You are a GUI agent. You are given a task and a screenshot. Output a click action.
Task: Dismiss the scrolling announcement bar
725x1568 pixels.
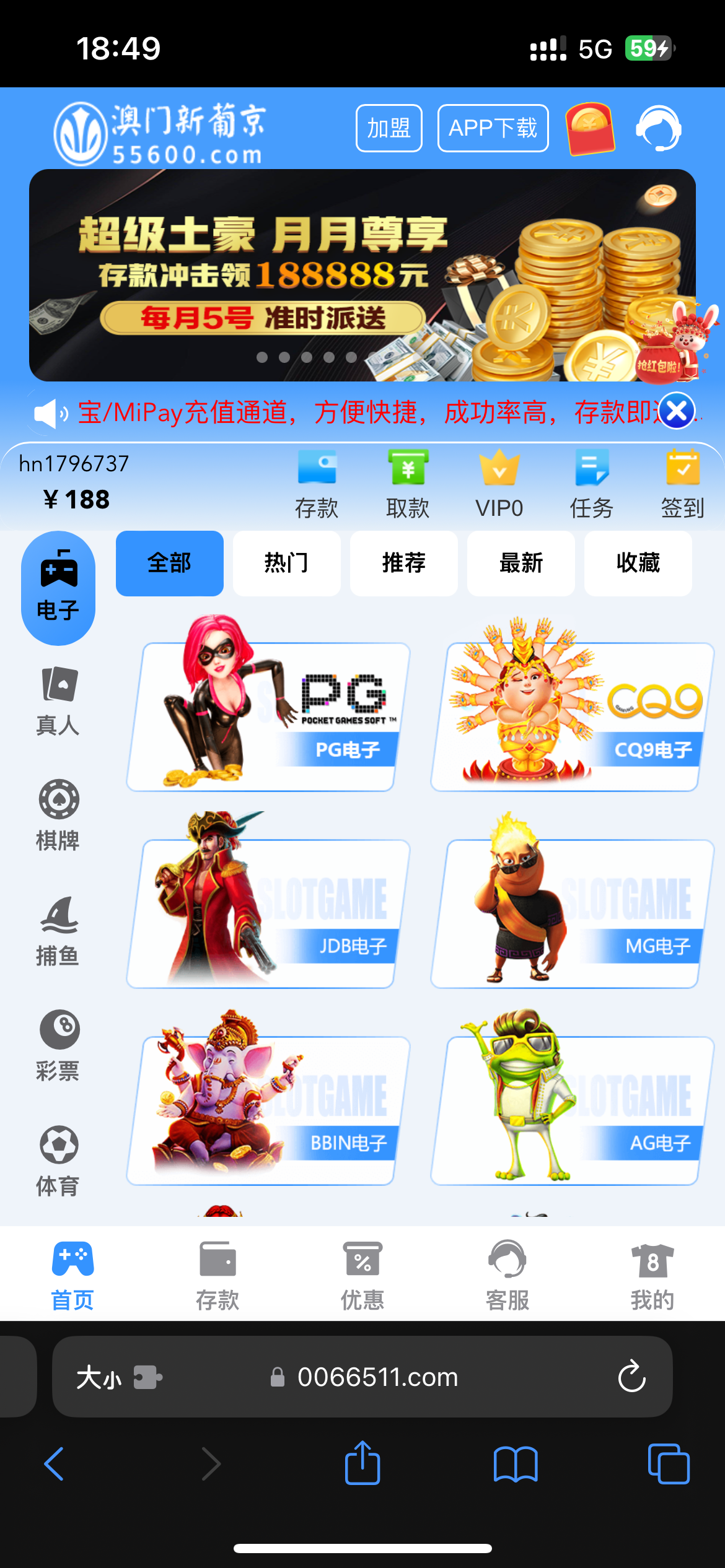click(676, 411)
